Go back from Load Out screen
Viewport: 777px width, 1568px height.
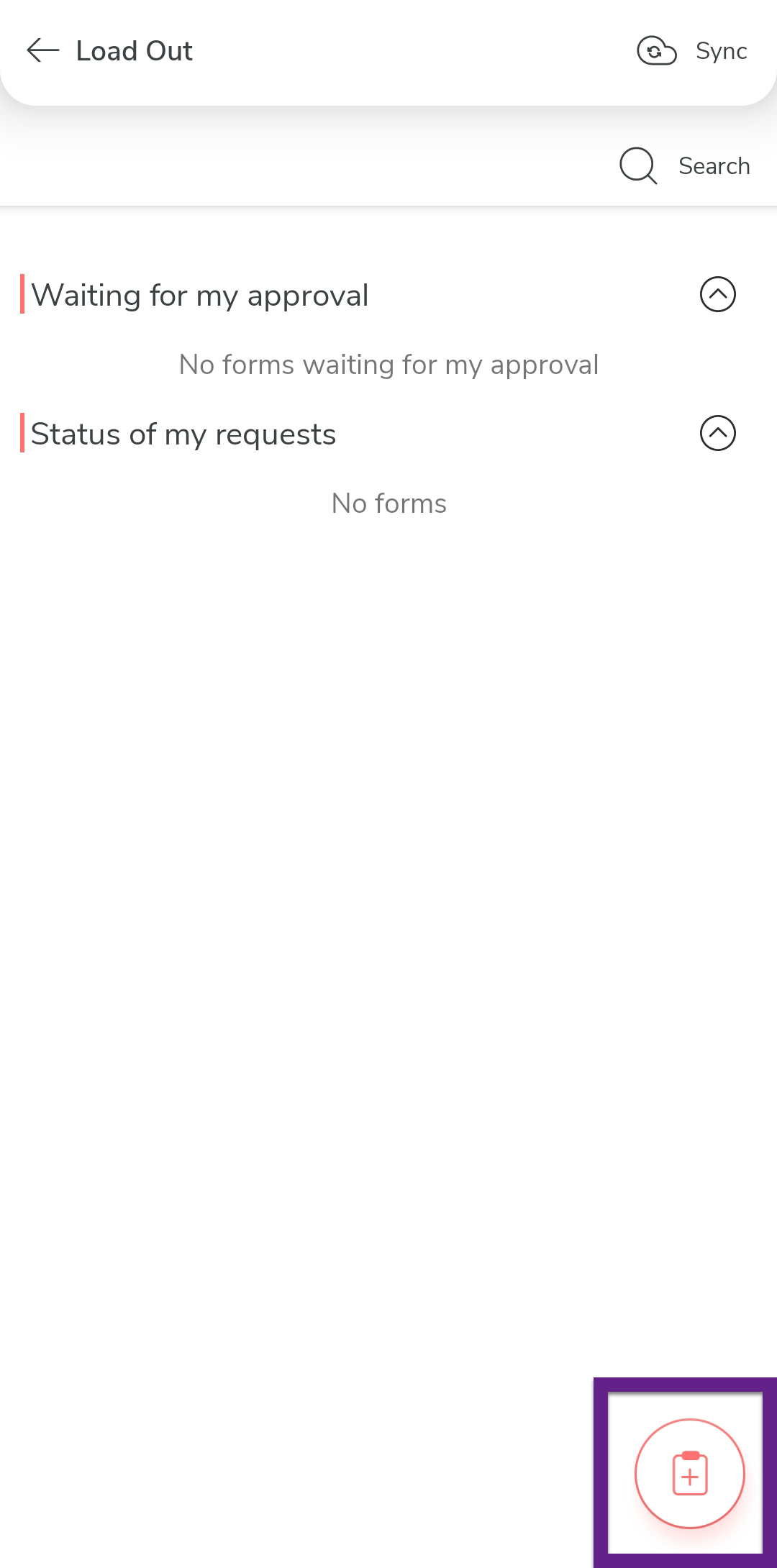tap(42, 51)
